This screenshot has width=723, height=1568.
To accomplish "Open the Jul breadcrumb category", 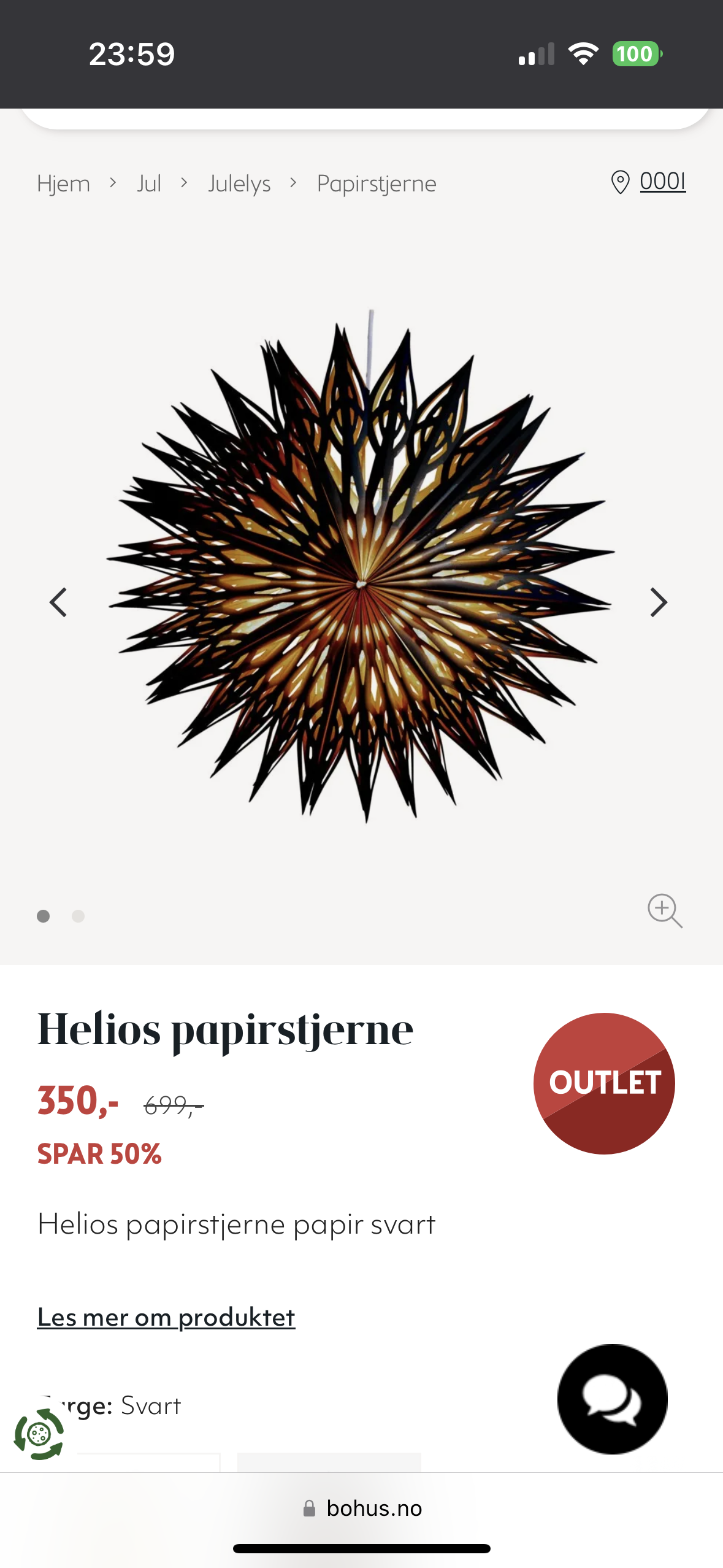I will 149,183.
